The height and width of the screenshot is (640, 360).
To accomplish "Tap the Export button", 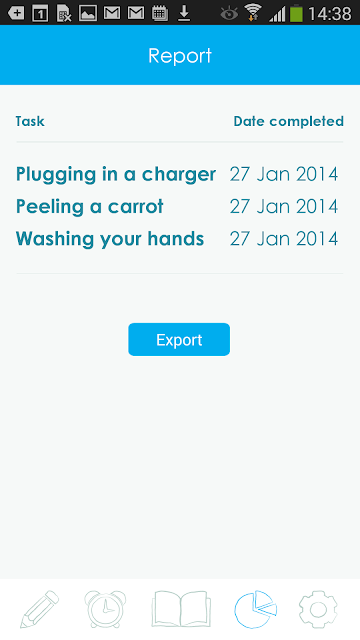I will pyautogui.click(x=179, y=339).
